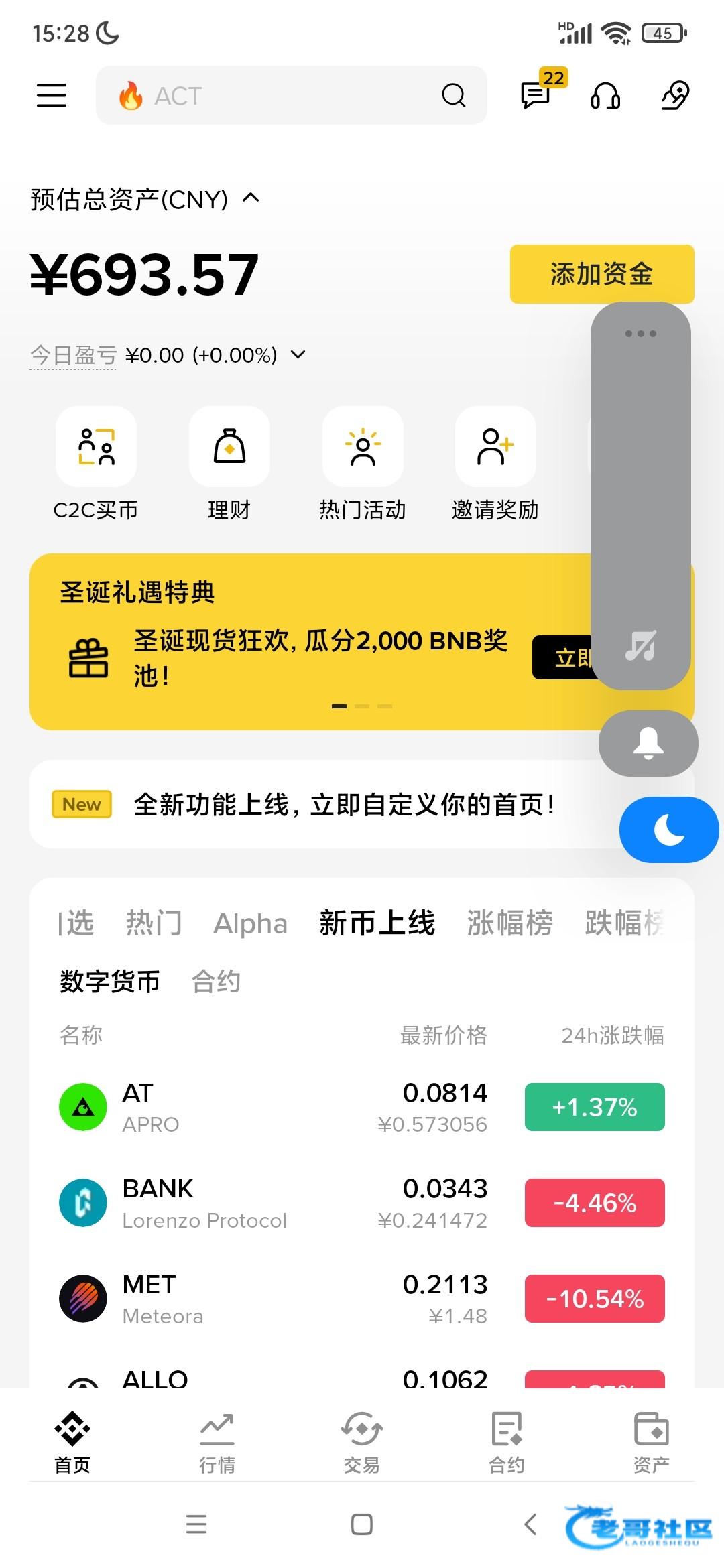724x1568 pixels.
Task: Switch to 热门 market tab
Action: tap(154, 923)
